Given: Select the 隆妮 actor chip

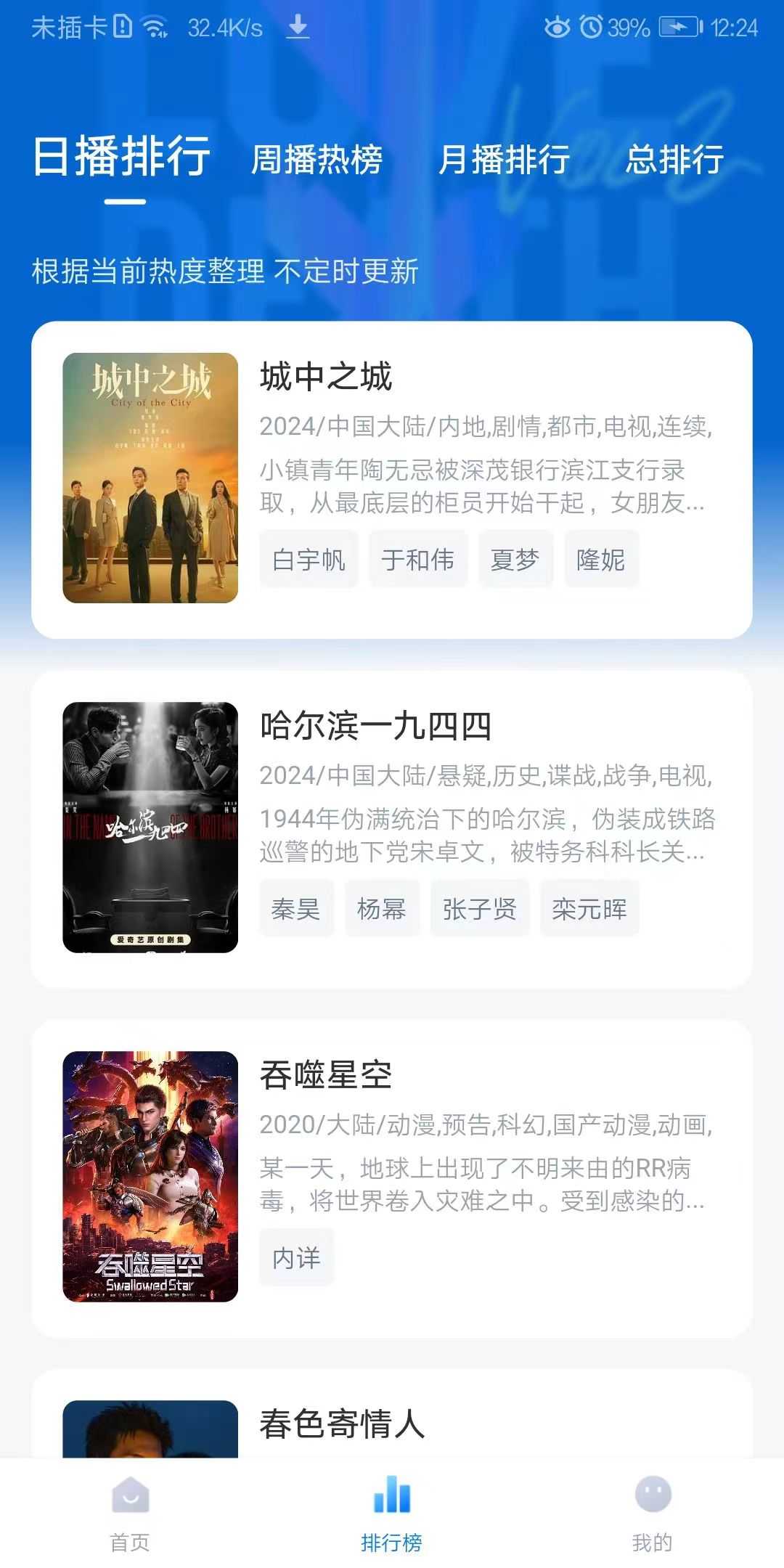Looking at the screenshot, I should pos(601,559).
